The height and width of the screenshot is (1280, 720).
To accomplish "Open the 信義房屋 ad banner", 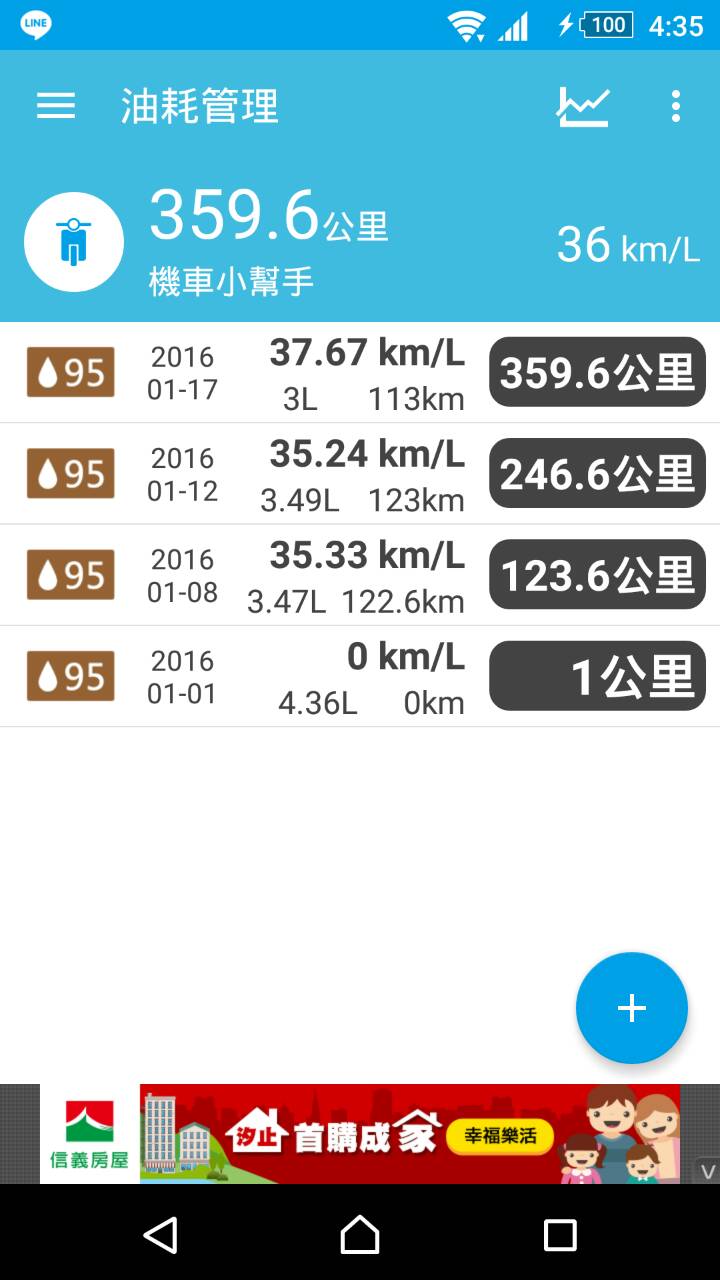I will pyautogui.click(x=360, y=1134).
